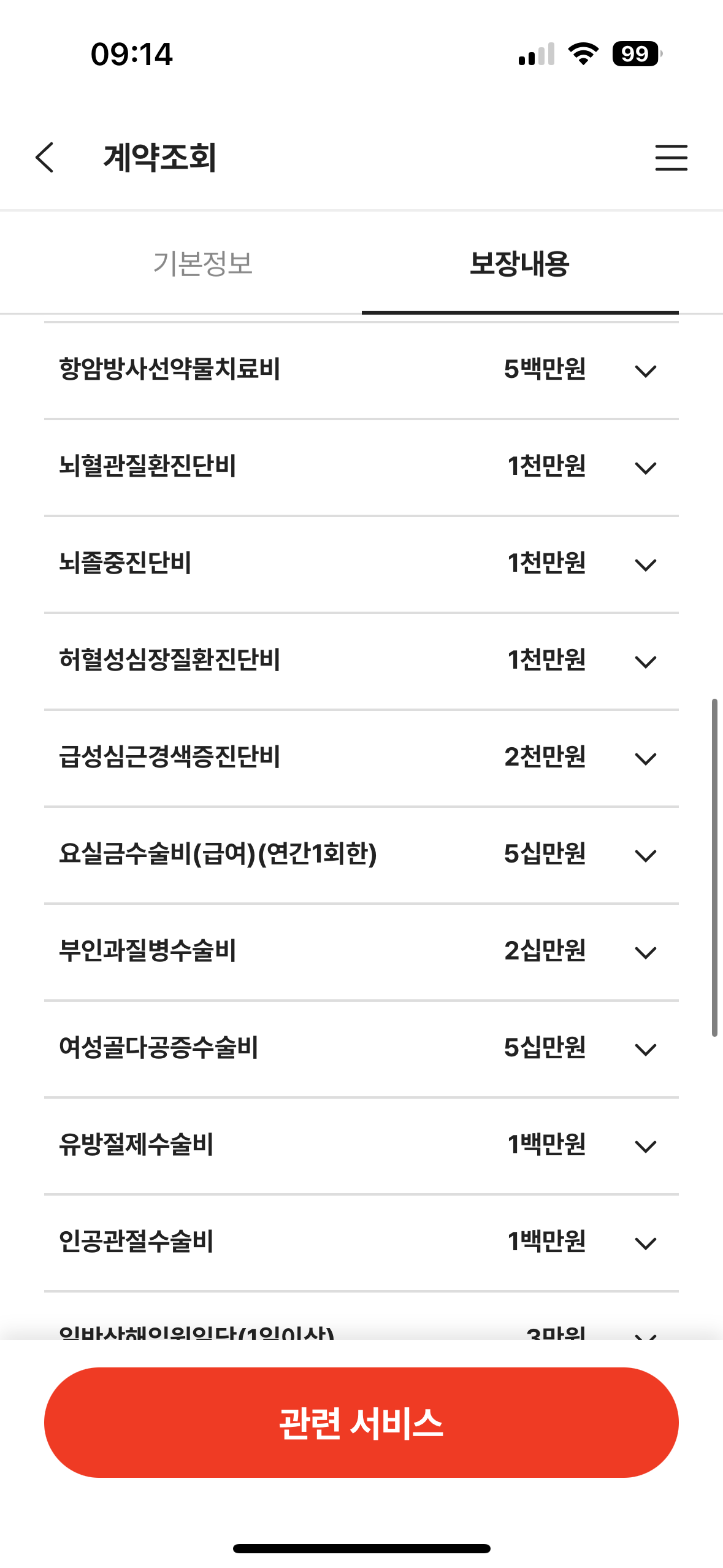Expand 요실금수술비(급여)(연간1회한) row

[x=361, y=855]
